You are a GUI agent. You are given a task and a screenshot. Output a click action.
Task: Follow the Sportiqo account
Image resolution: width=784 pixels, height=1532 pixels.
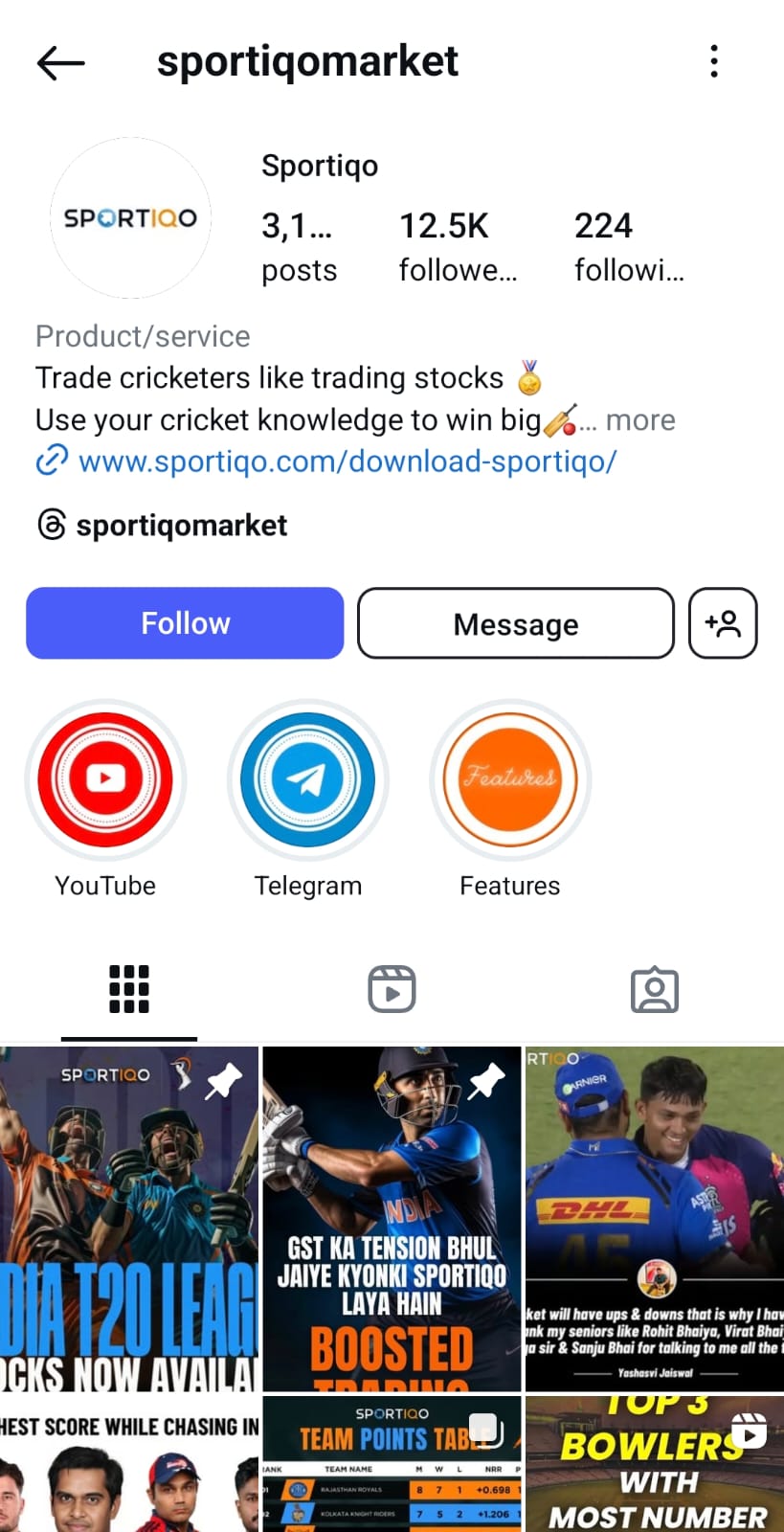pyautogui.click(x=185, y=623)
